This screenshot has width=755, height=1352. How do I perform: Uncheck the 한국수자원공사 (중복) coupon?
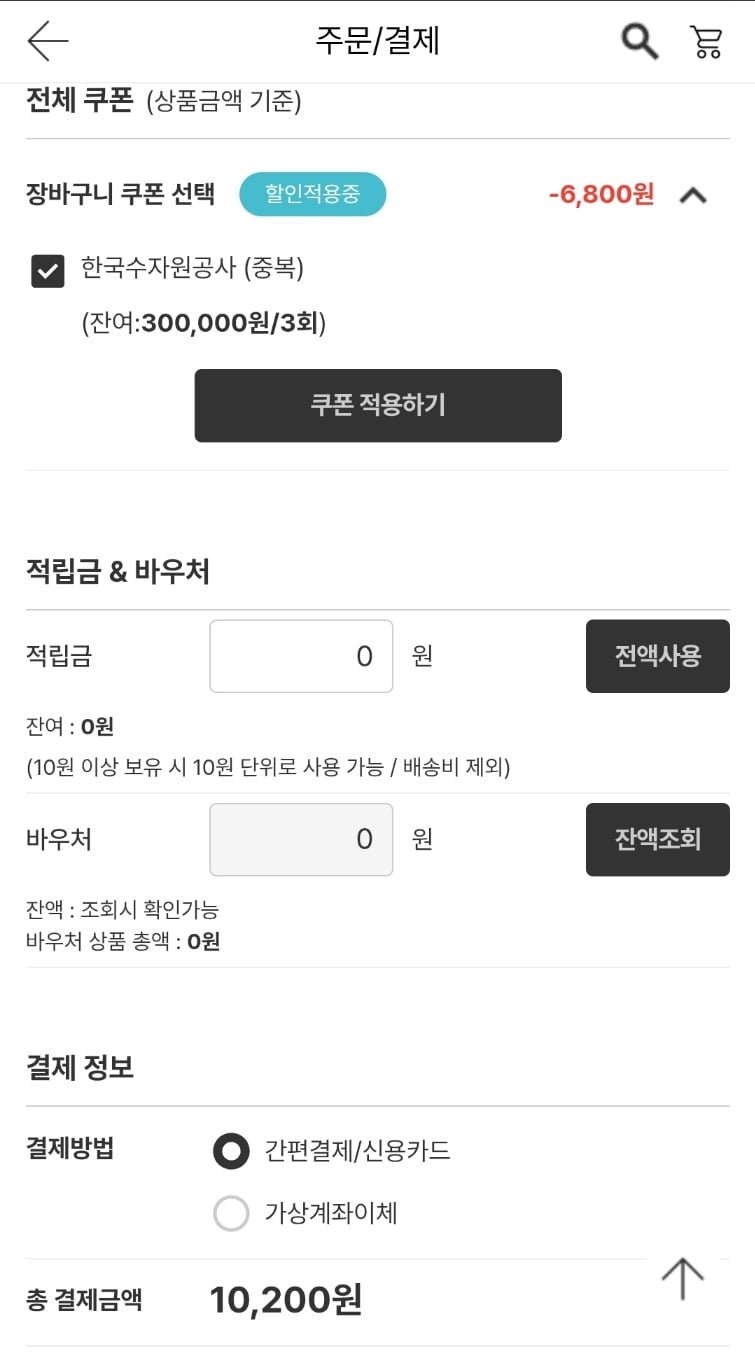pos(47,271)
